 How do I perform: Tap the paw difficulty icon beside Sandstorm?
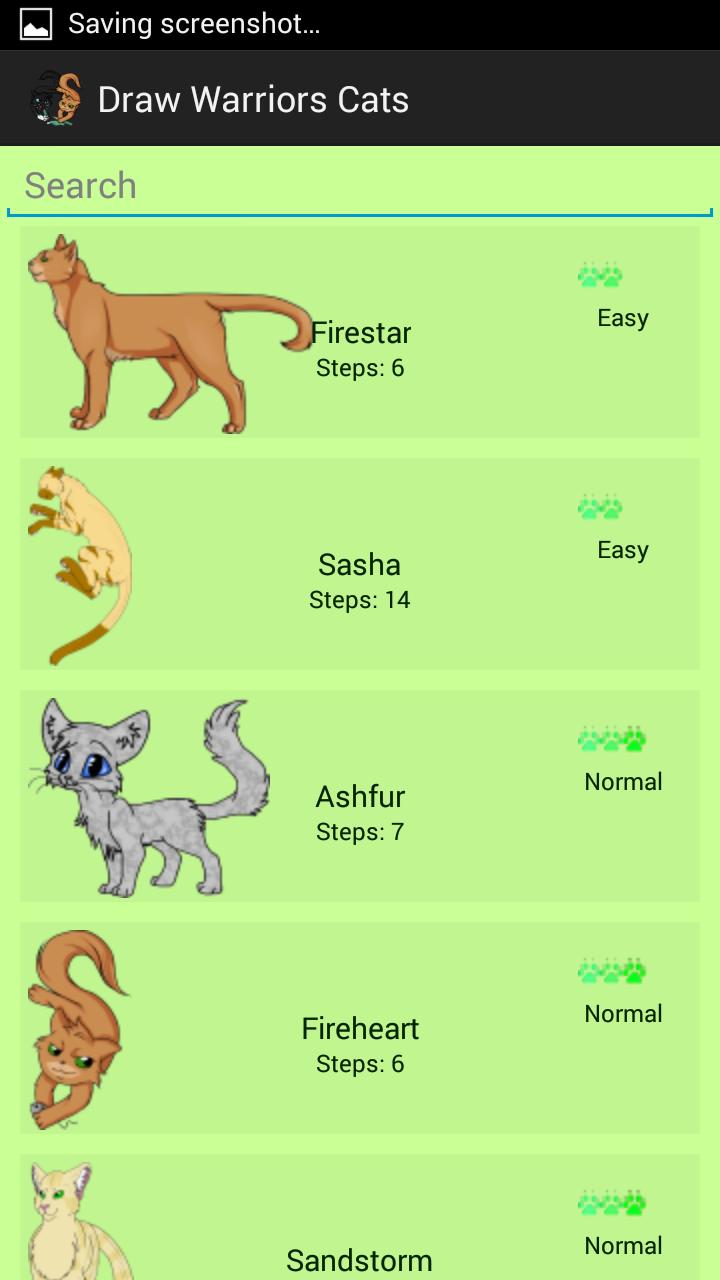[611, 1204]
